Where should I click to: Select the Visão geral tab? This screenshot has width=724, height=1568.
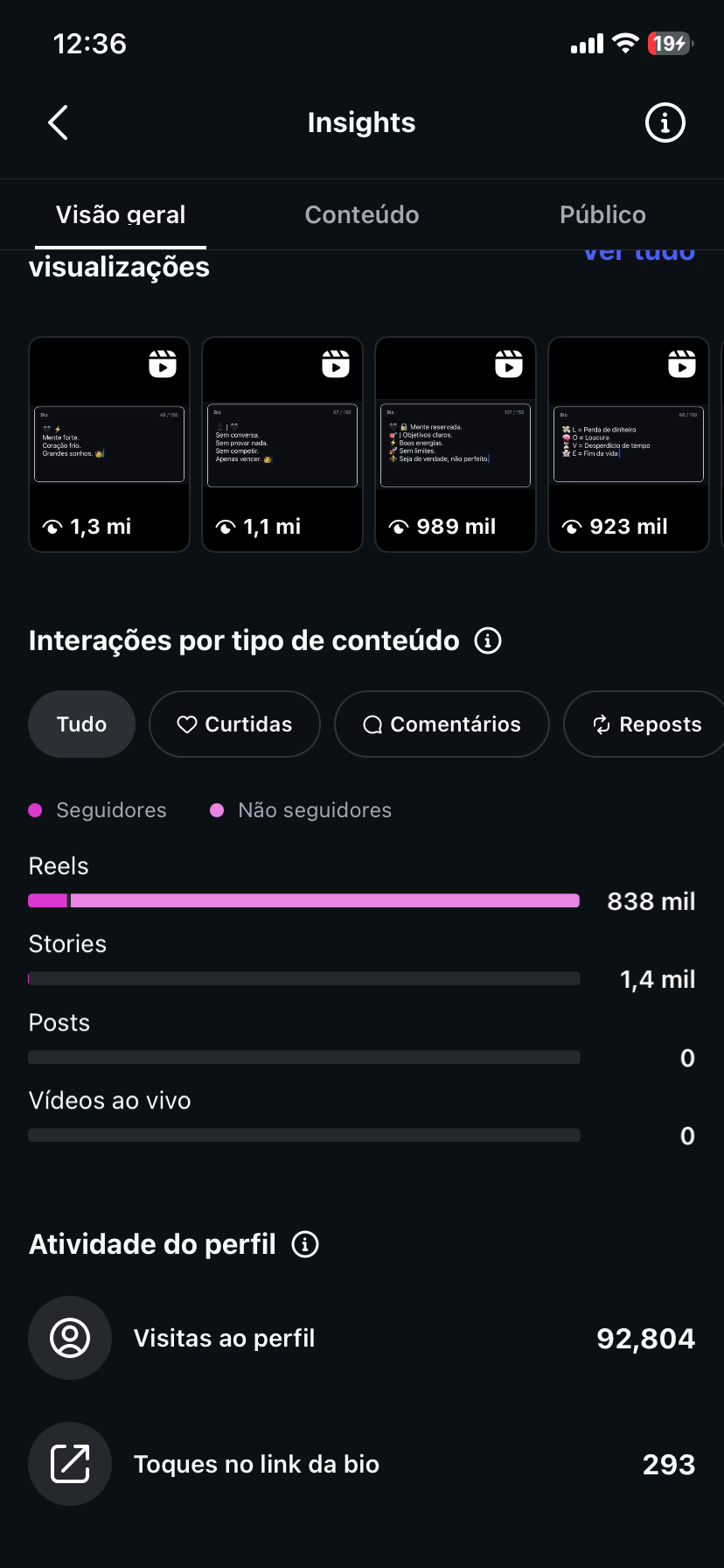pyautogui.click(x=121, y=214)
